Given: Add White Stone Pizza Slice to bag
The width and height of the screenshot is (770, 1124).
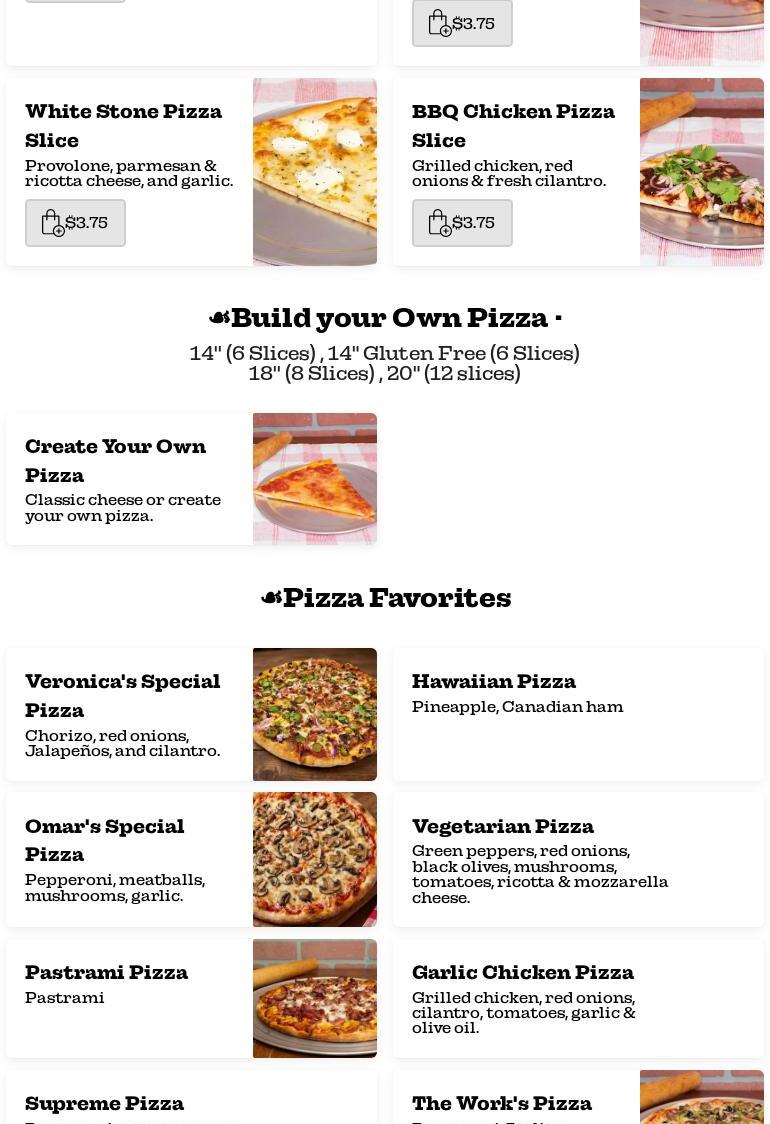Looking at the screenshot, I should tap(75, 223).
